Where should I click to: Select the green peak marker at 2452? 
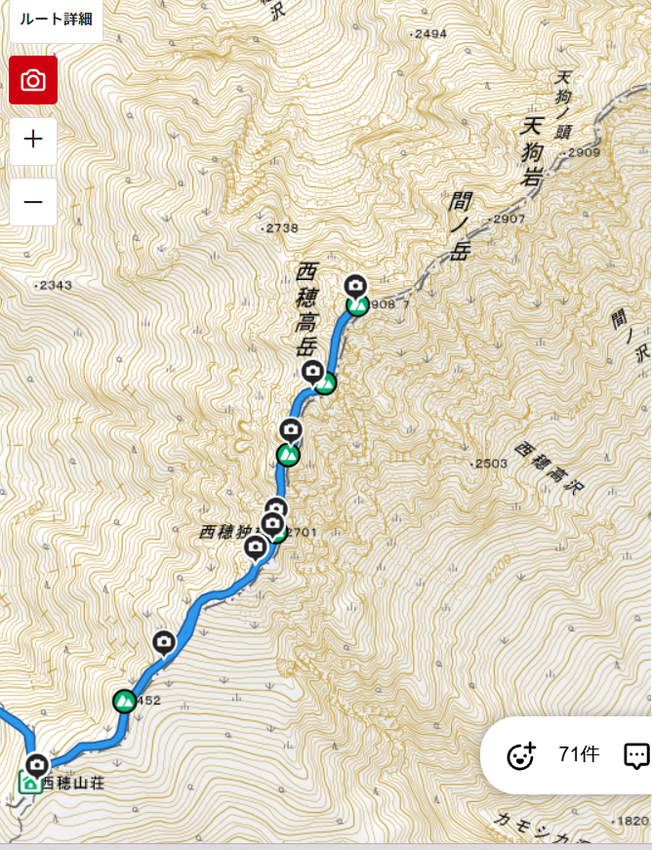(124, 701)
